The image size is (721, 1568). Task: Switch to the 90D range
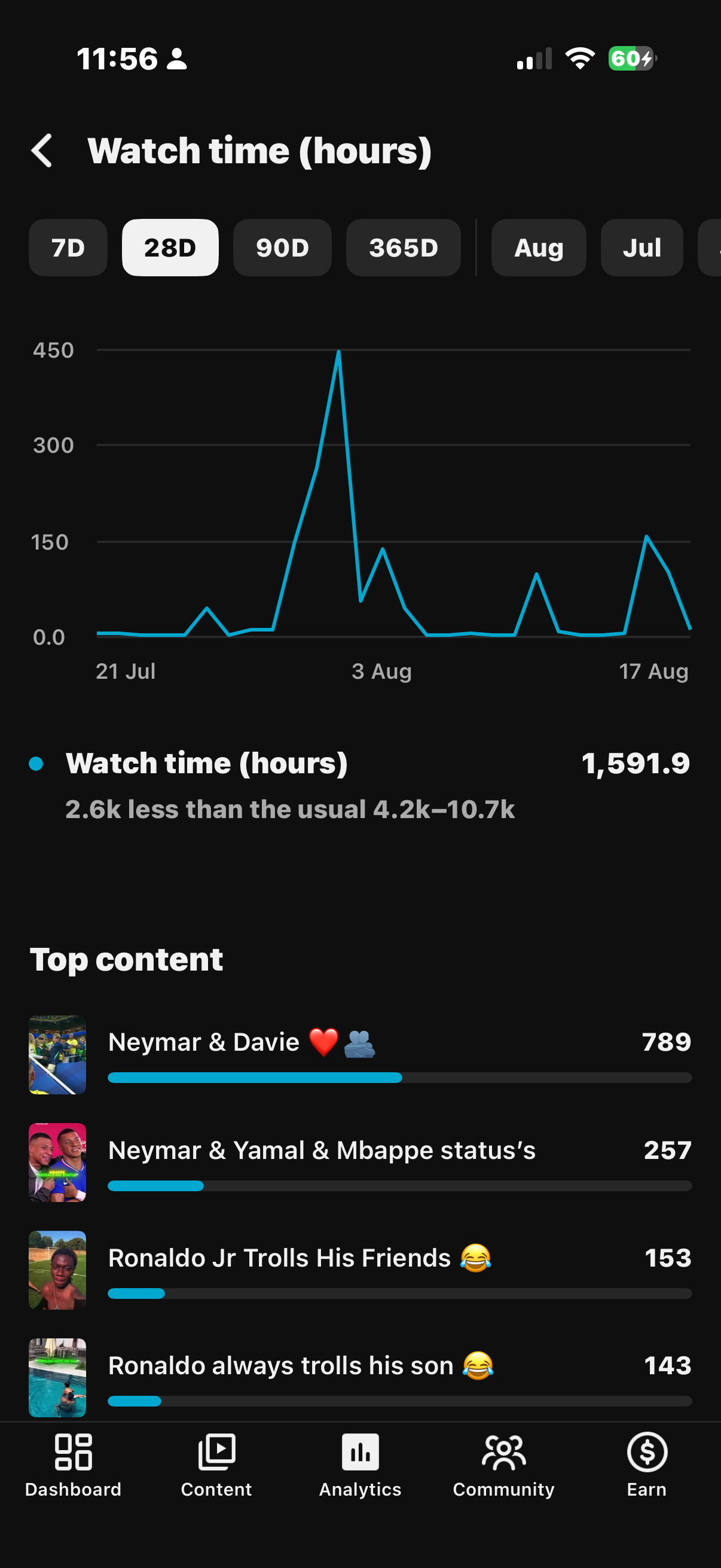(282, 248)
